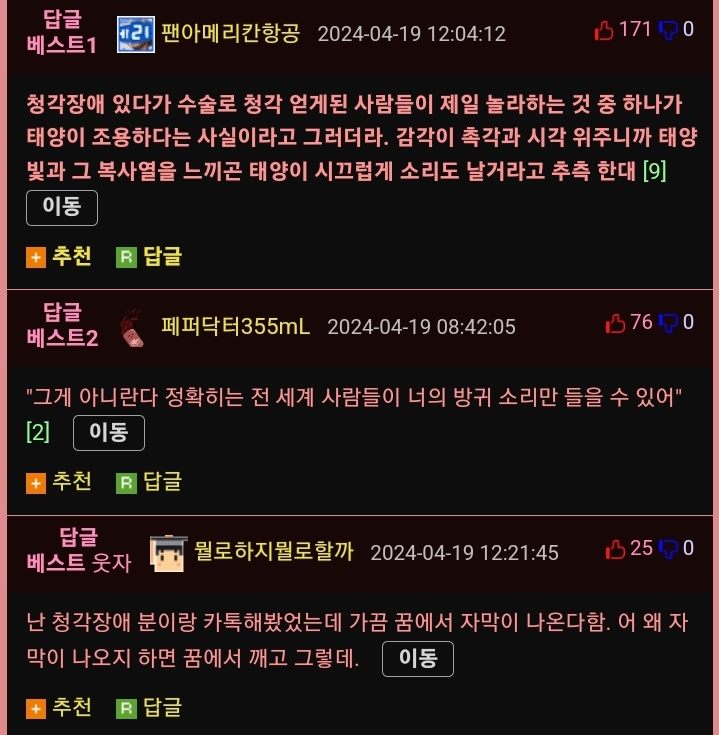Downvote 페퍼닥터355mL's comment with thumbs down
This screenshot has width=719, height=735.
(x=670, y=323)
